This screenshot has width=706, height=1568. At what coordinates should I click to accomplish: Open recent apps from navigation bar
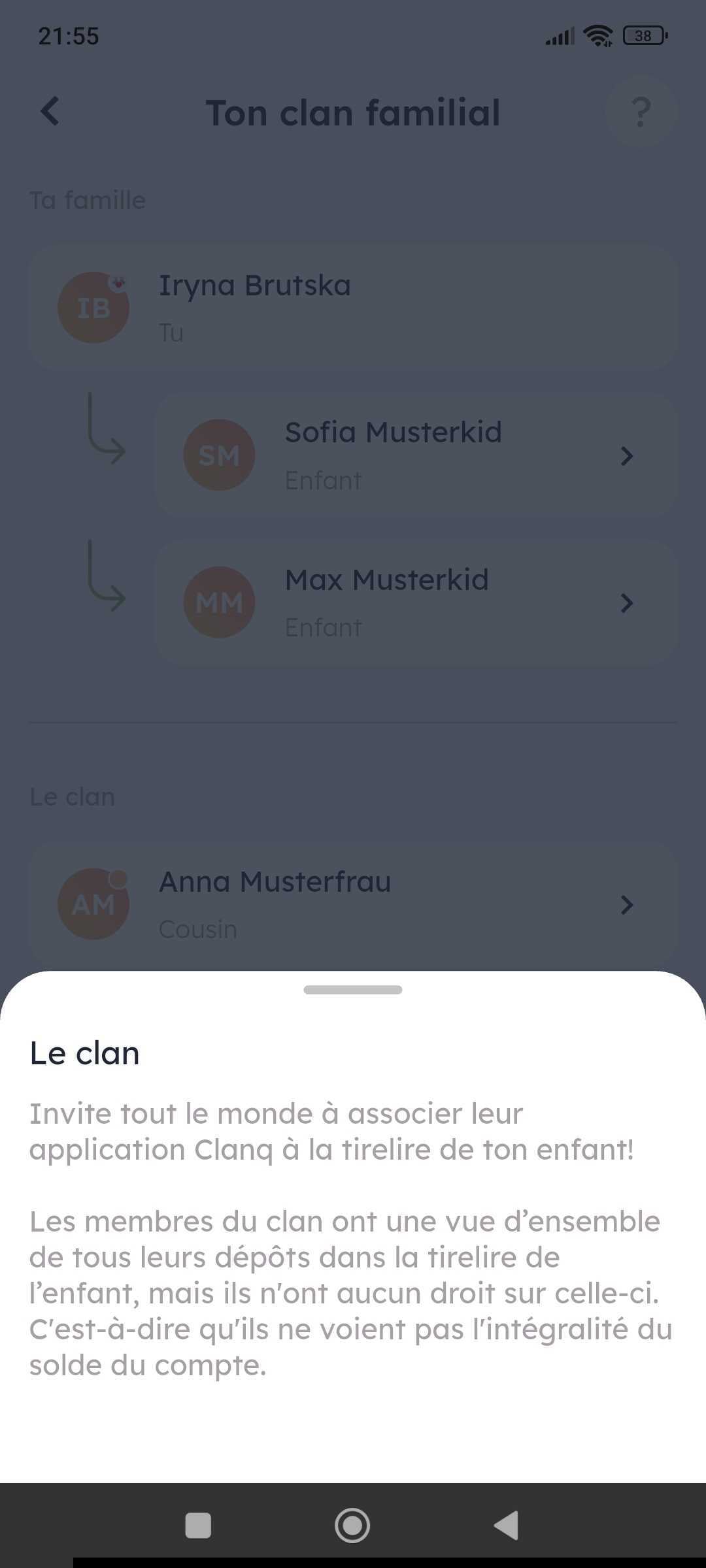coord(198,1526)
